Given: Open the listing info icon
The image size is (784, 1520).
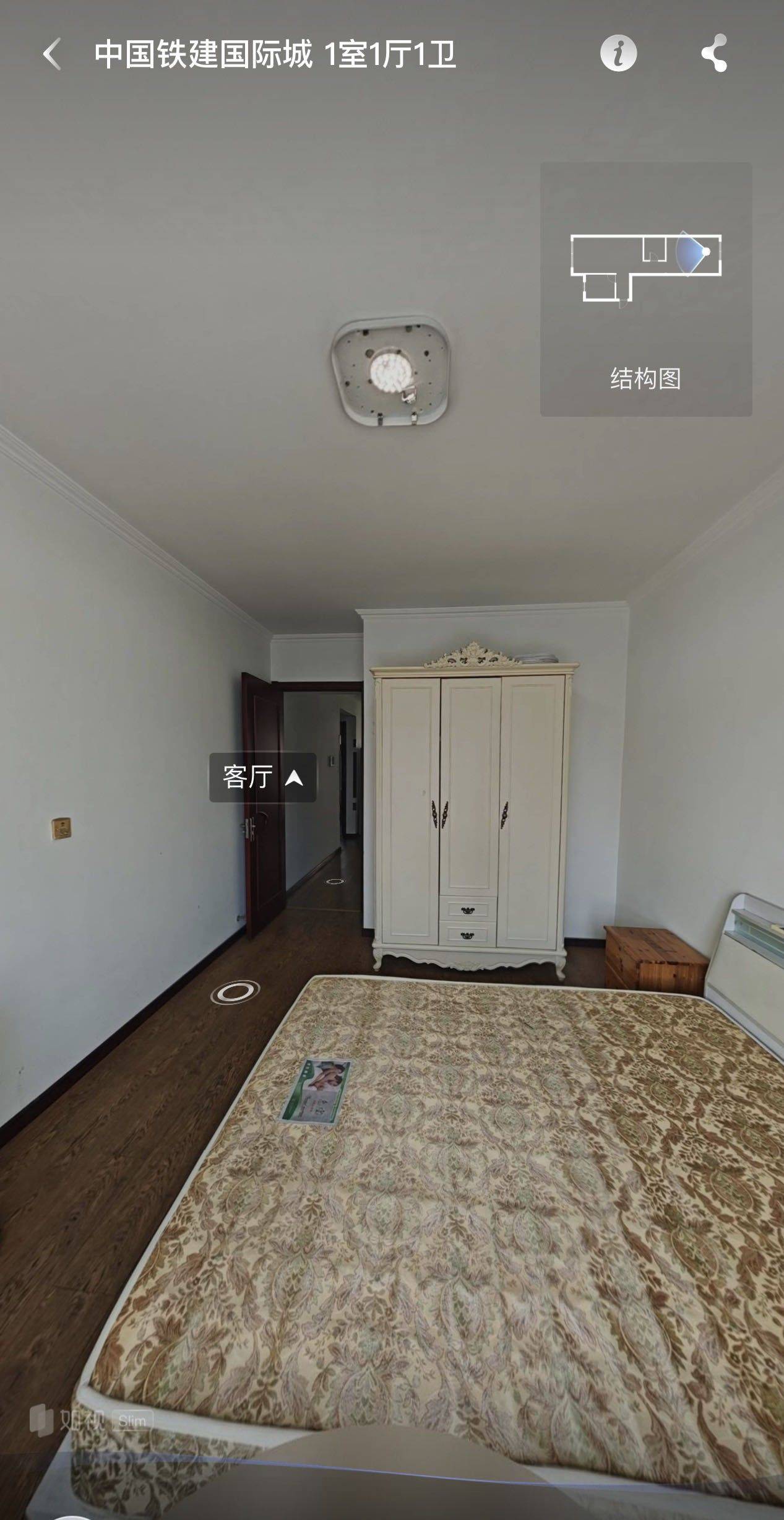Looking at the screenshot, I should (618, 54).
